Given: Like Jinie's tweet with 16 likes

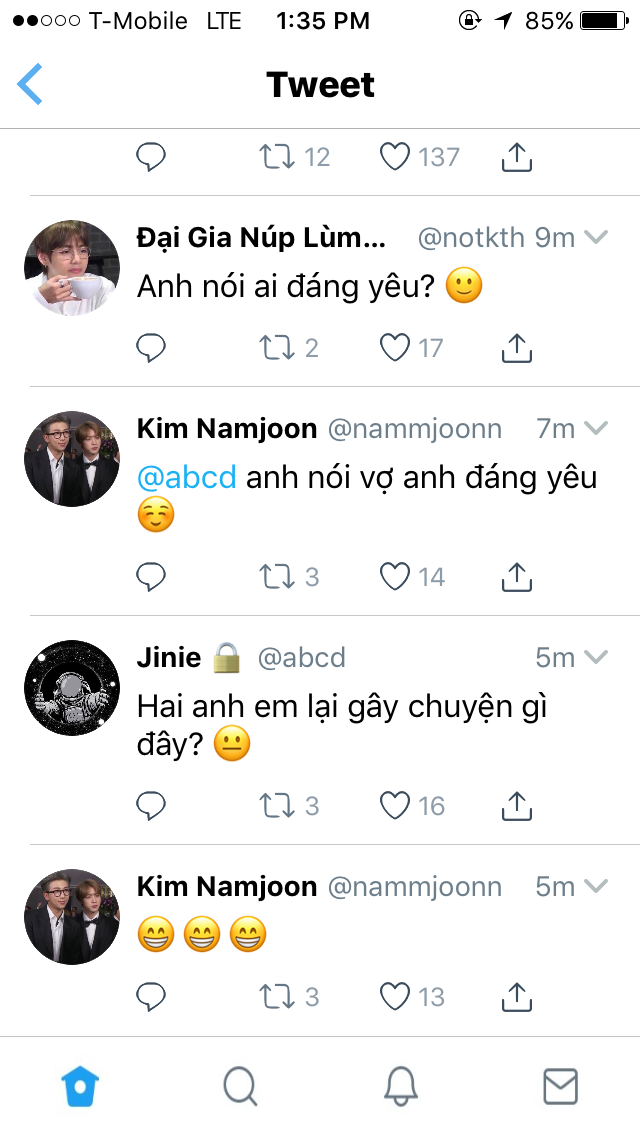Looking at the screenshot, I should coord(396,805).
